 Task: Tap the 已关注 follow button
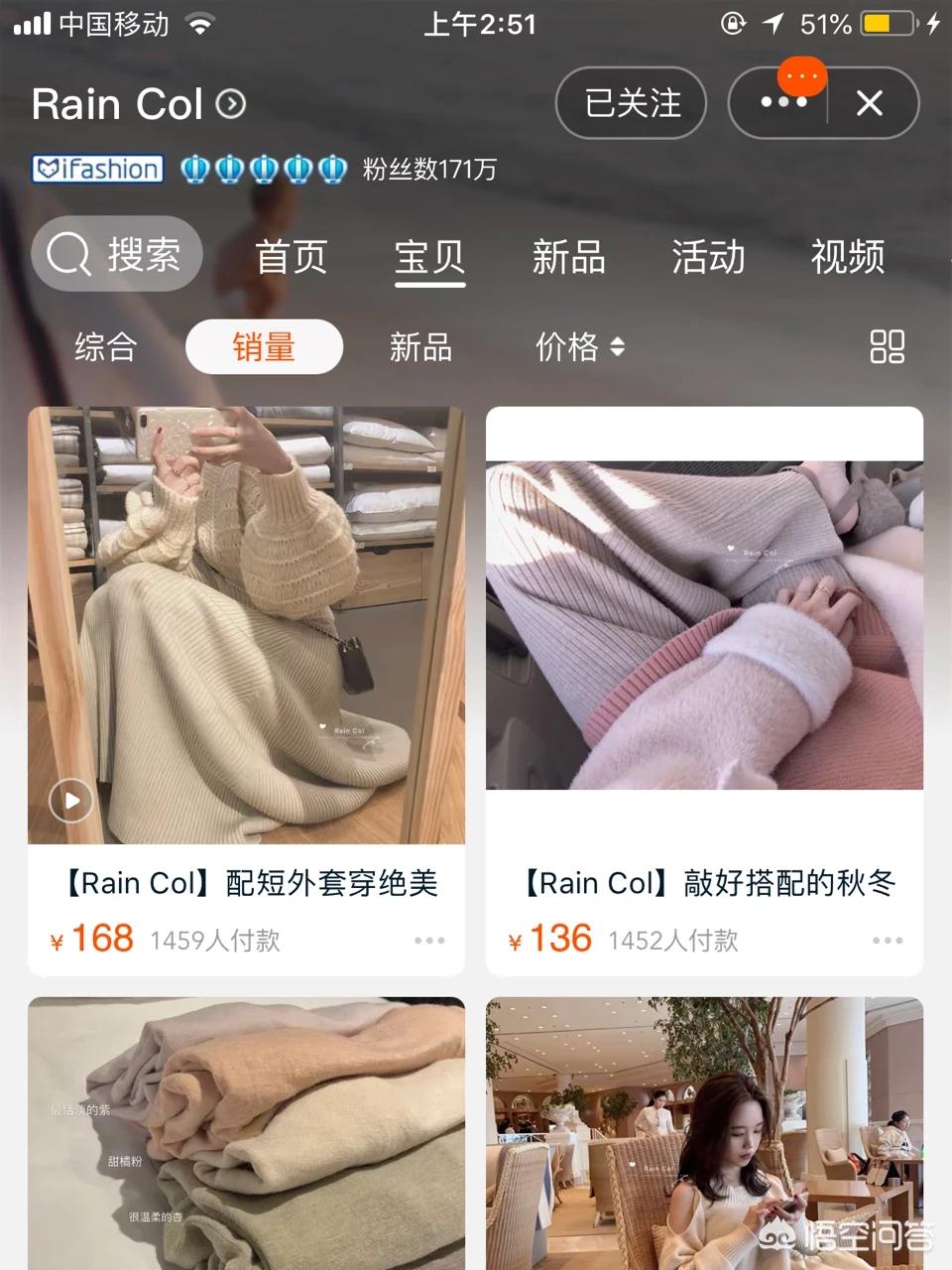pos(632,103)
